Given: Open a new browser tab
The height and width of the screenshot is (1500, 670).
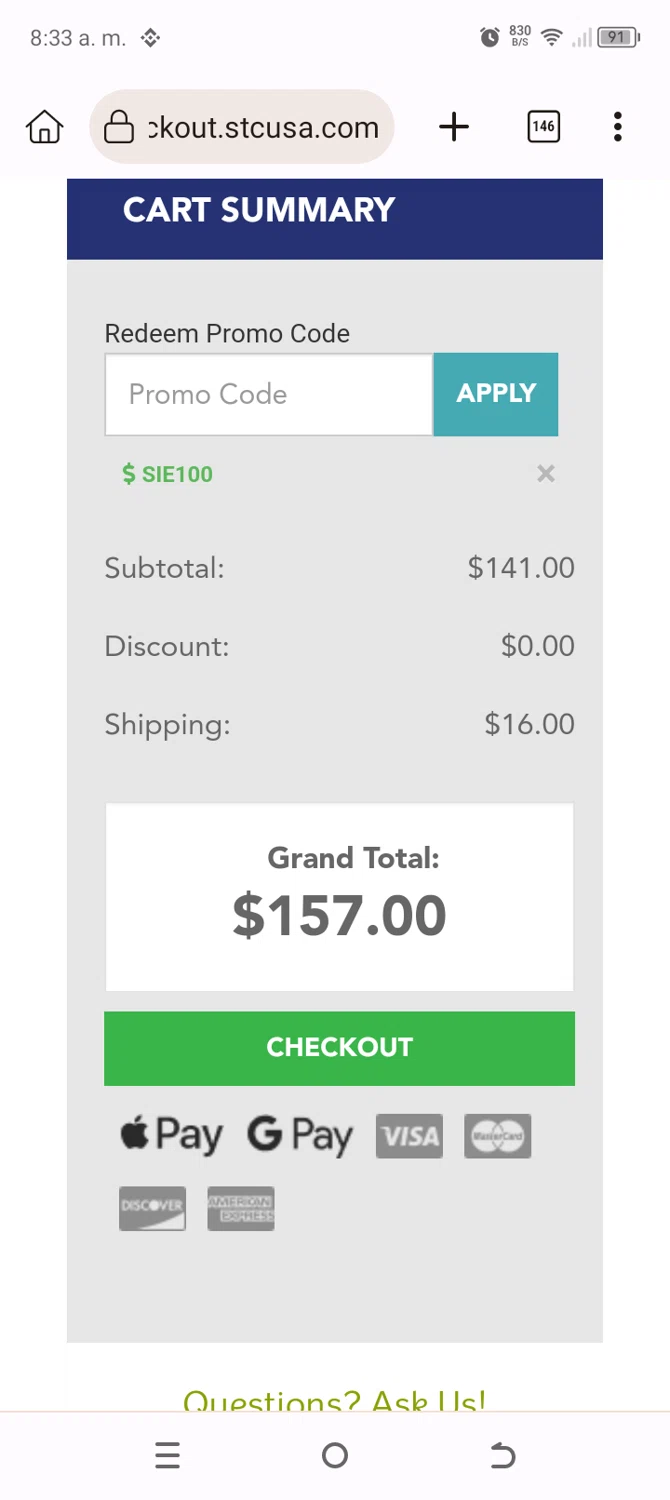Looking at the screenshot, I should 453,127.
